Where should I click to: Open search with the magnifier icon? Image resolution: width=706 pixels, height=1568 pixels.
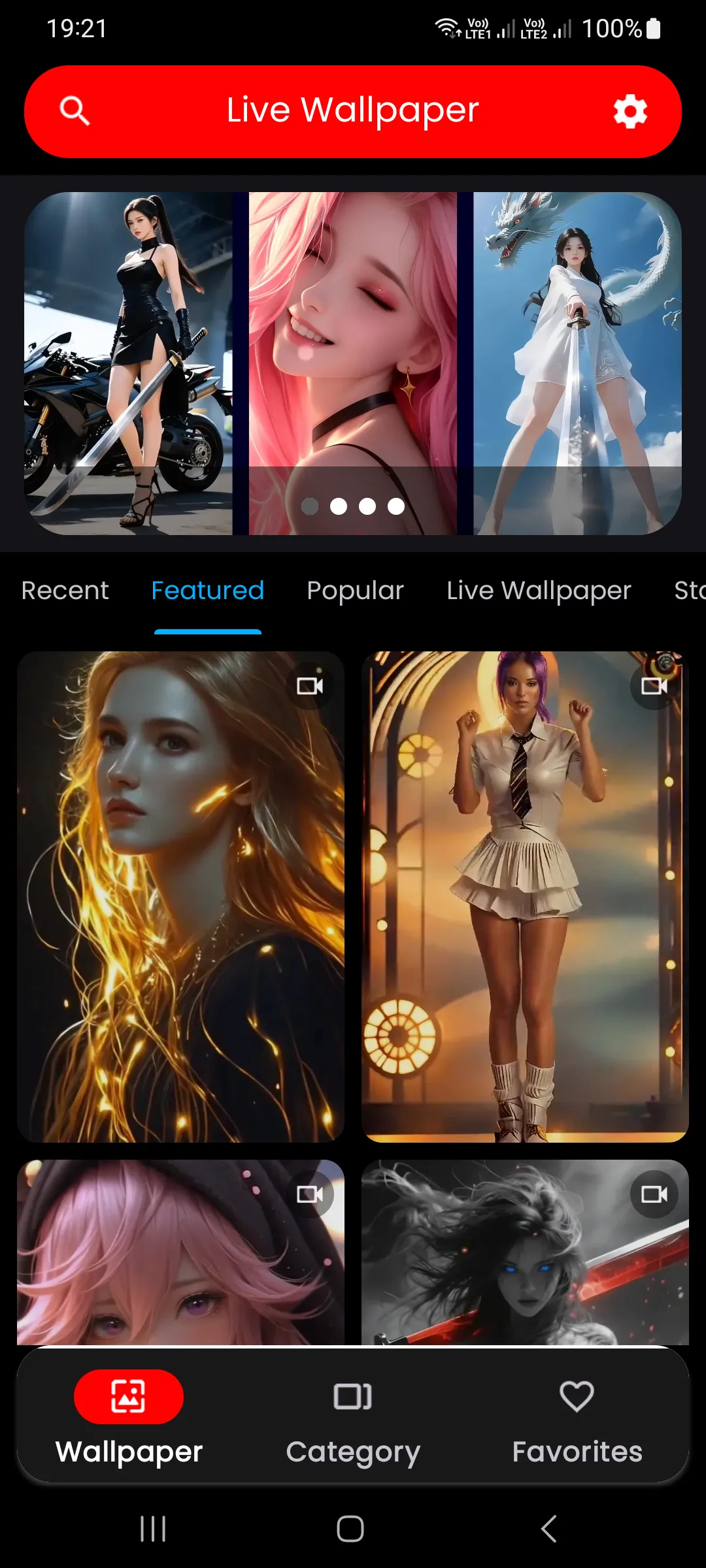(x=75, y=111)
